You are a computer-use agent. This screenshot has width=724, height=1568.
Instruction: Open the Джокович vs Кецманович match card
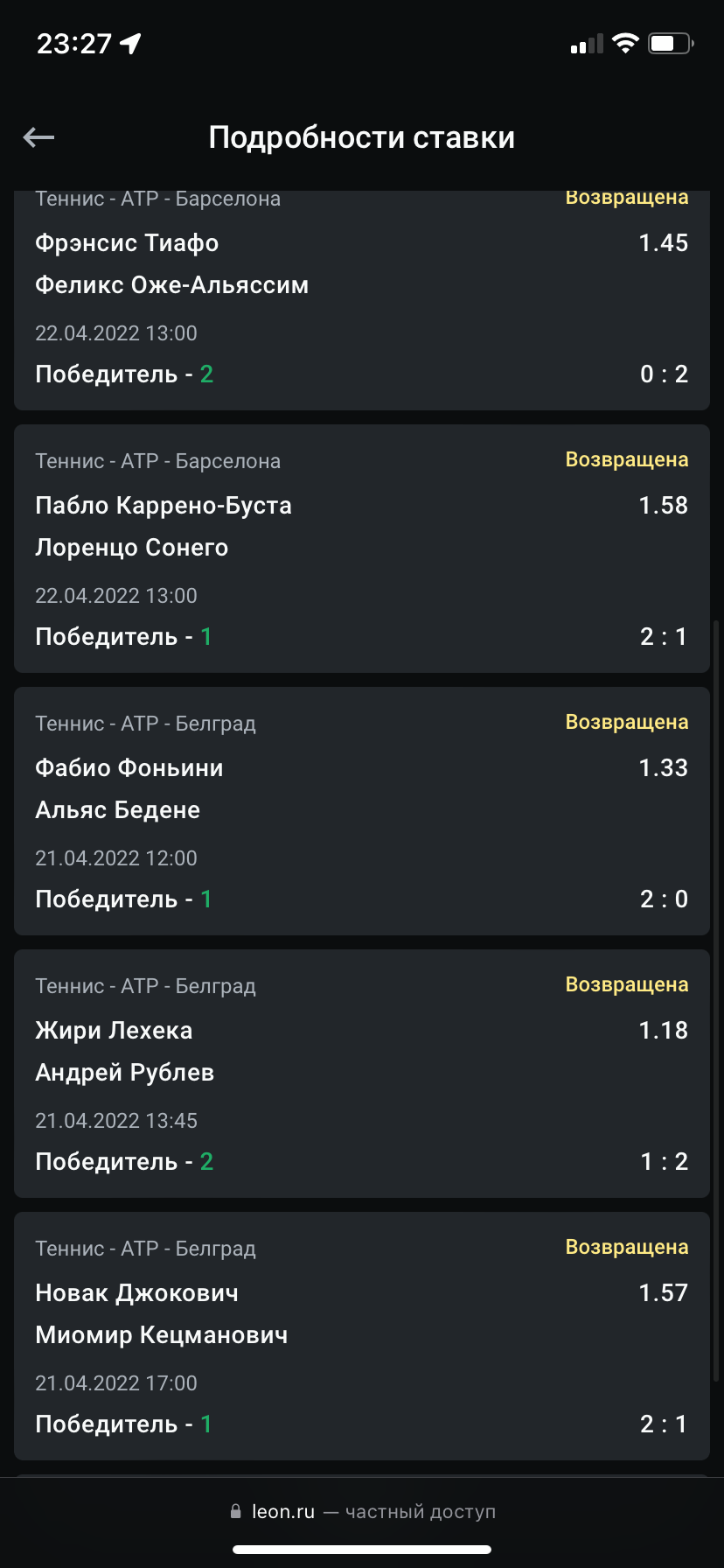click(x=362, y=1336)
